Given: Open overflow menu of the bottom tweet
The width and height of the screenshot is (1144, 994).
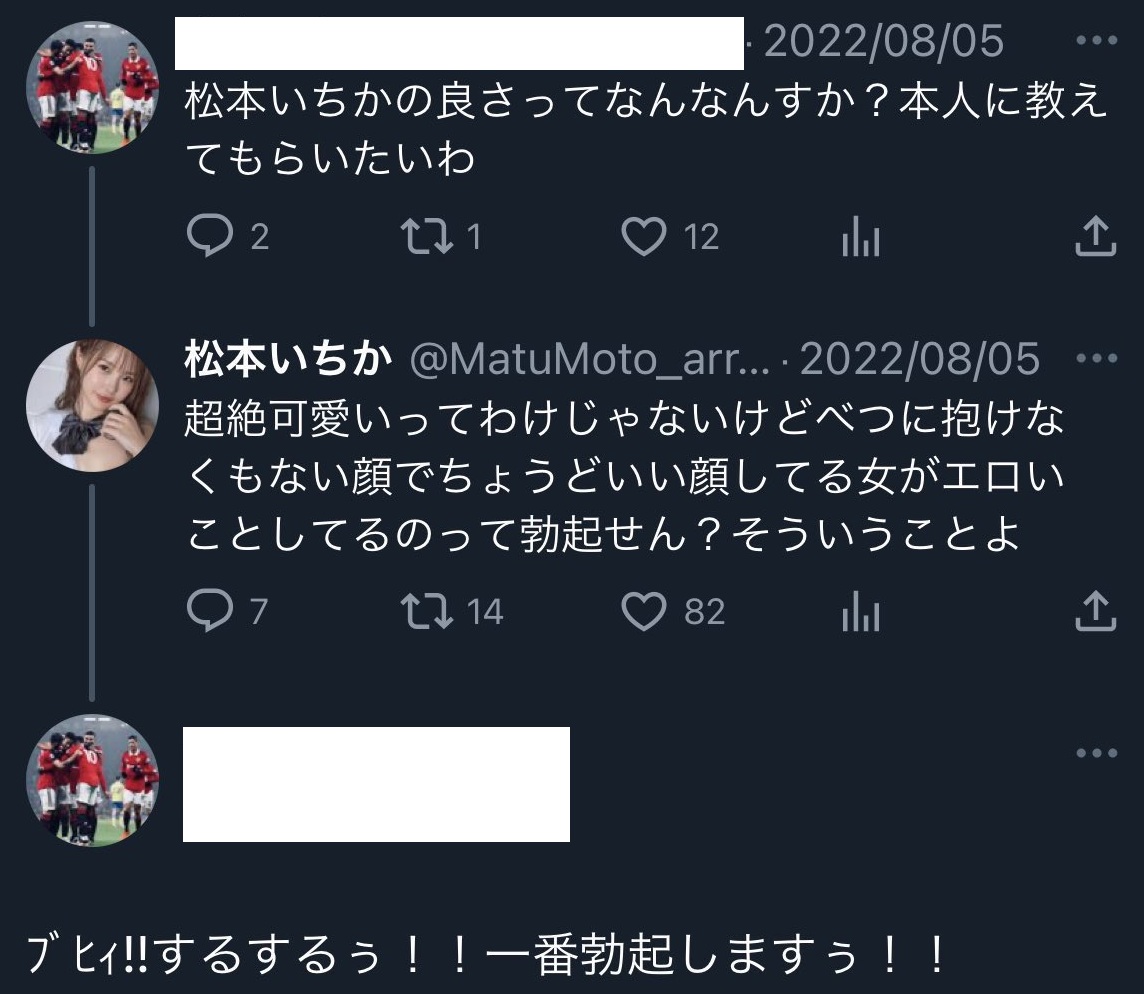Looking at the screenshot, I should coord(1097,753).
